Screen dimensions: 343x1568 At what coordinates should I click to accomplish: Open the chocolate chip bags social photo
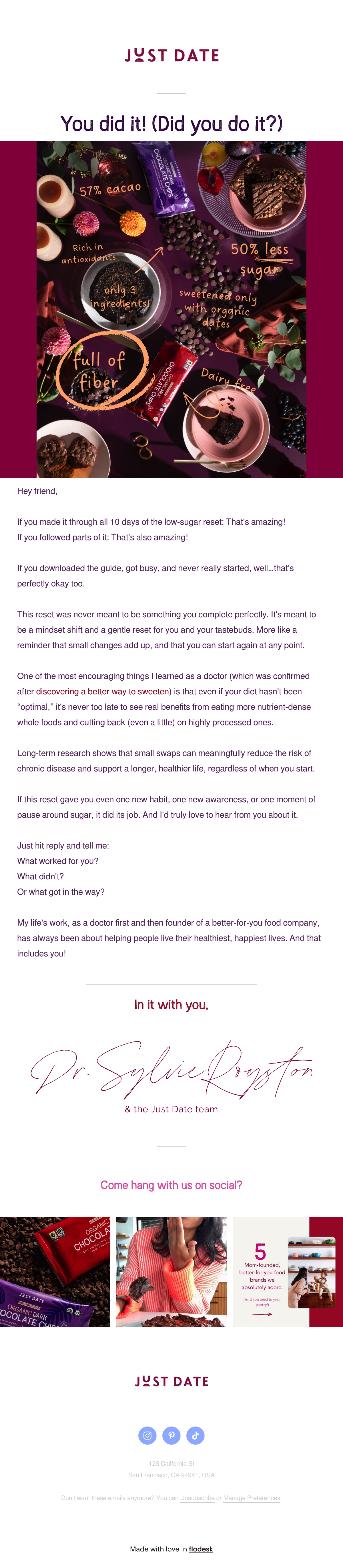(x=55, y=1272)
